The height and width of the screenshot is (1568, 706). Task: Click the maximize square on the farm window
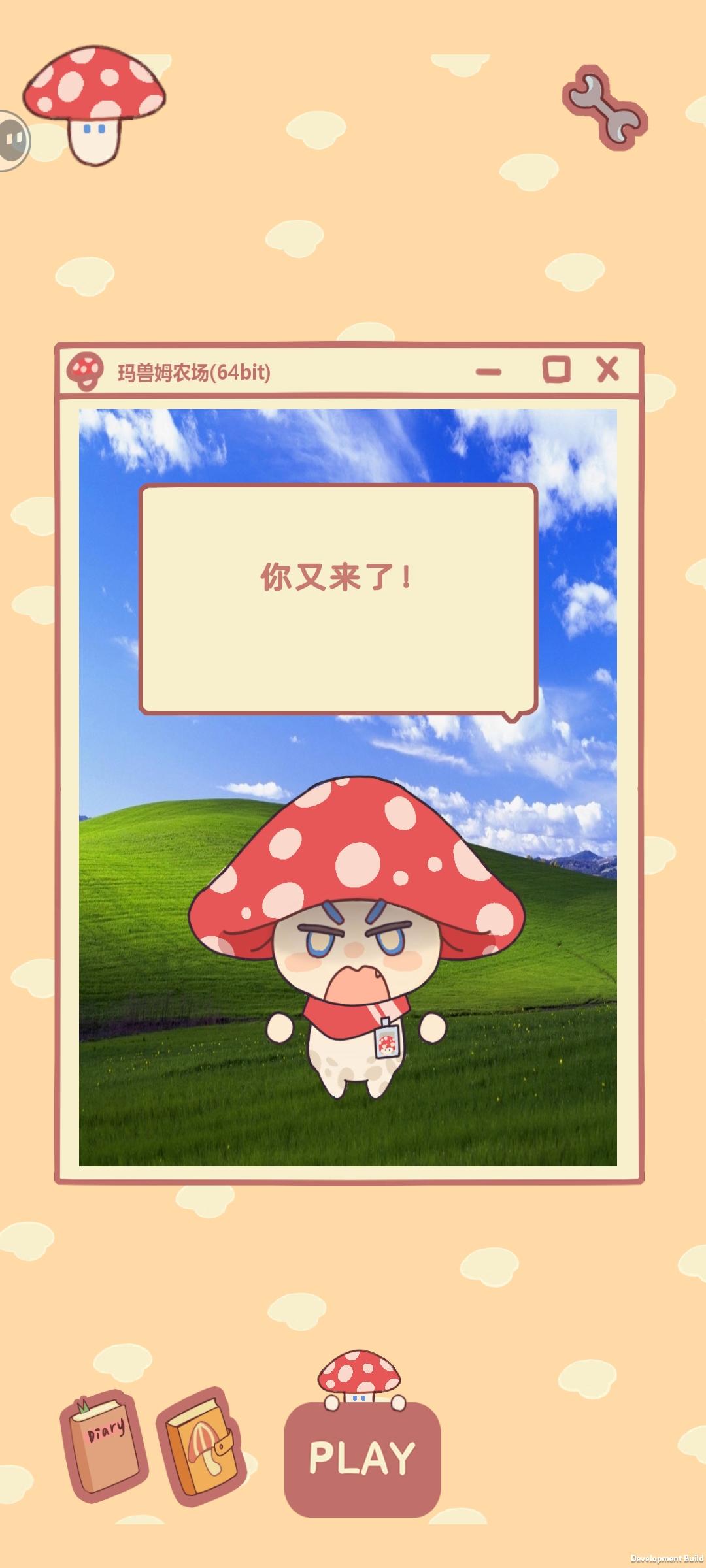point(556,370)
